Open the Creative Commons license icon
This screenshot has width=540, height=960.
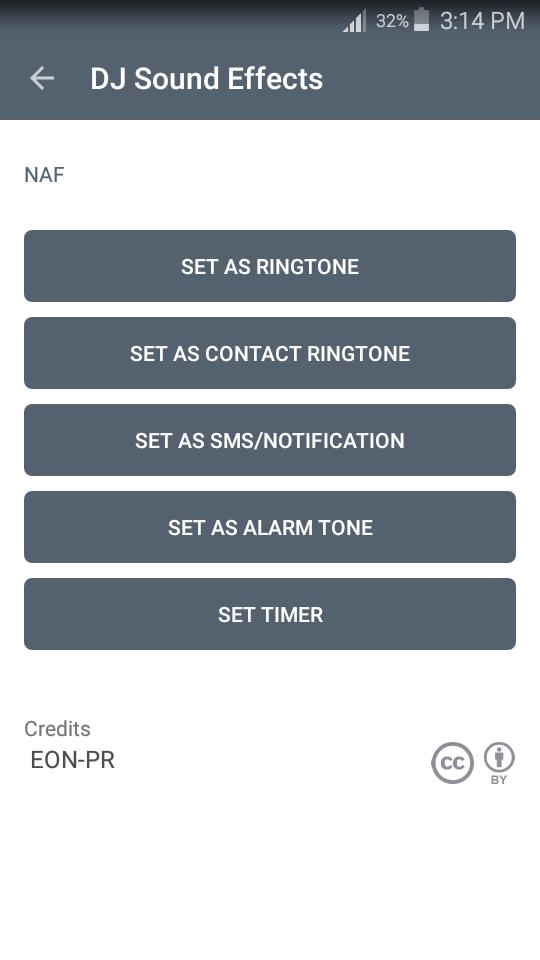pyautogui.click(x=452, y=763)
